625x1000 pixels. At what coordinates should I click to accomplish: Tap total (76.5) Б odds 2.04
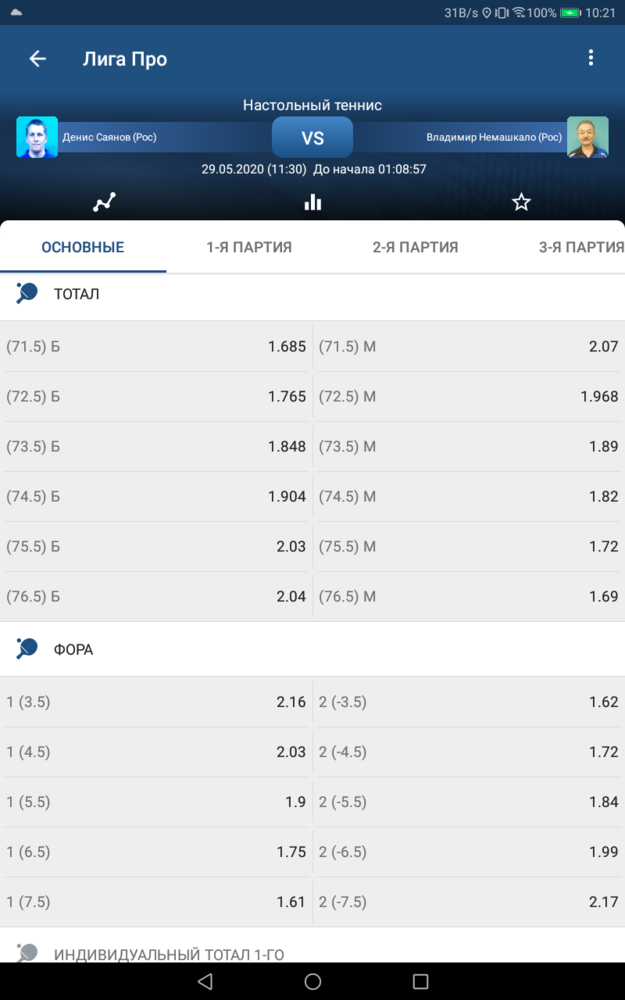click(157, 596)
